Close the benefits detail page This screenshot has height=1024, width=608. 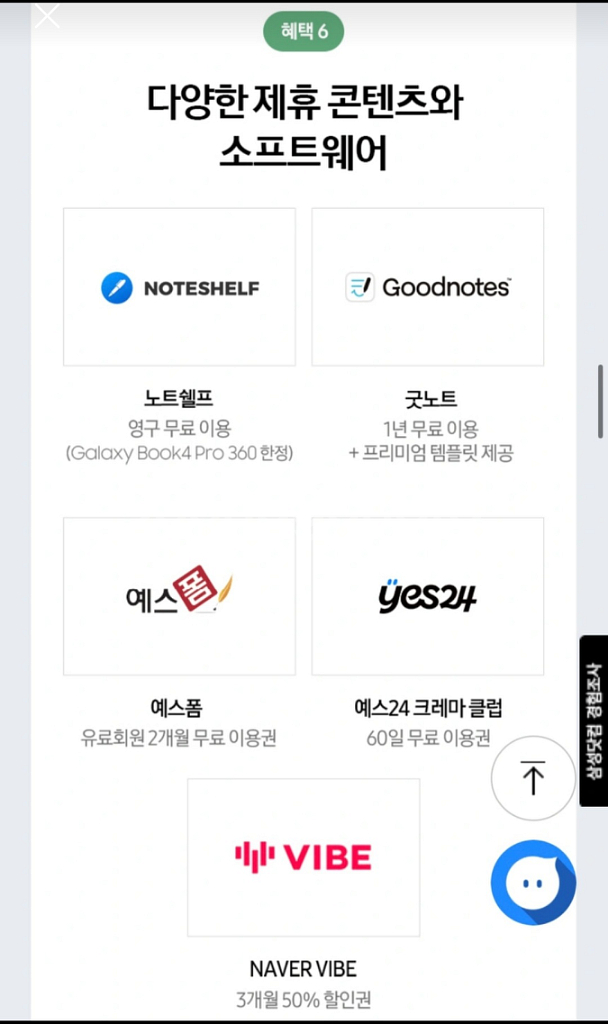point(47,16)
